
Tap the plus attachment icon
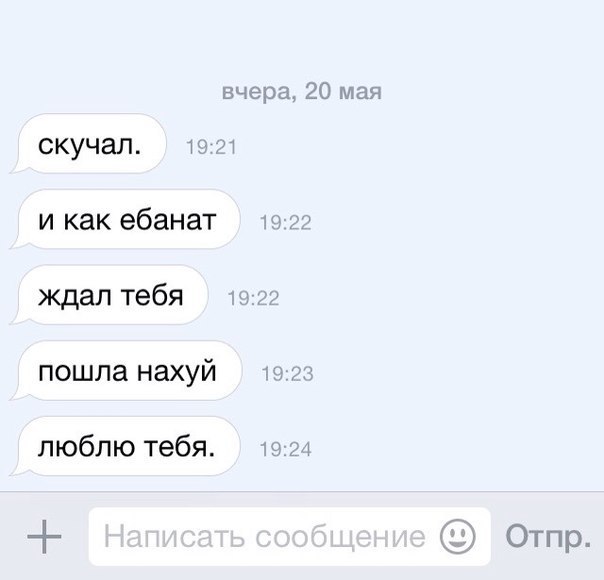[43, 538]
